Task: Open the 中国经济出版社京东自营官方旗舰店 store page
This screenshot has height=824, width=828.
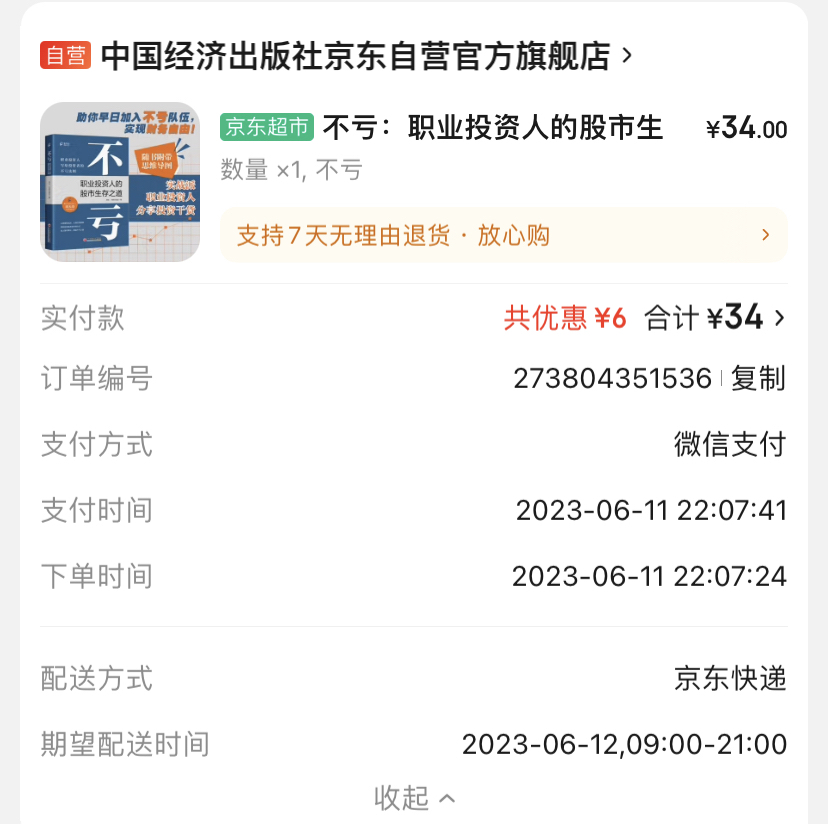Action: (355, 56)
